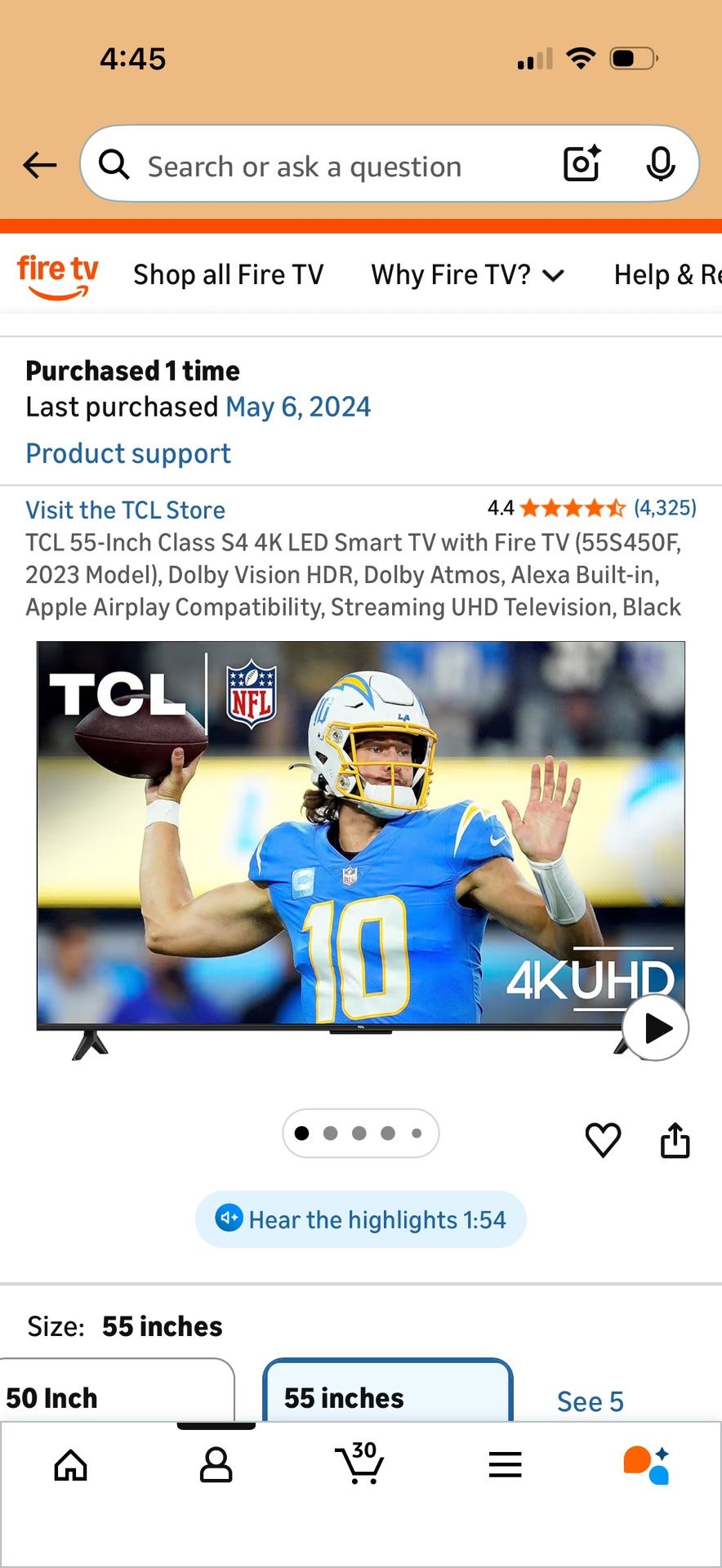Viewport: 722px width, 1568px height.
Task: Go to the Home tab
Action: coord(71,1465)
